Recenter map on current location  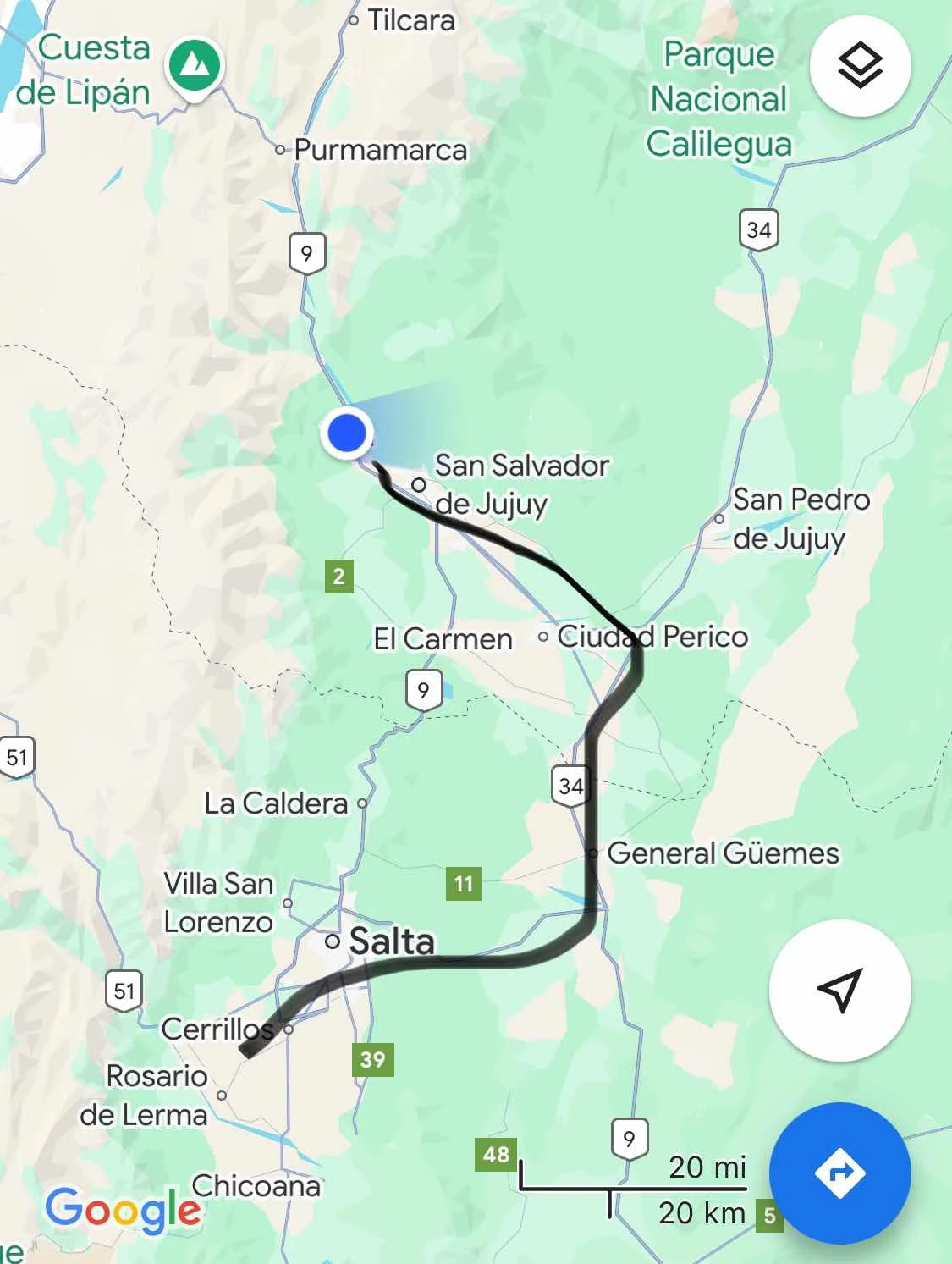pyautogui.click(x=839, y=989)
